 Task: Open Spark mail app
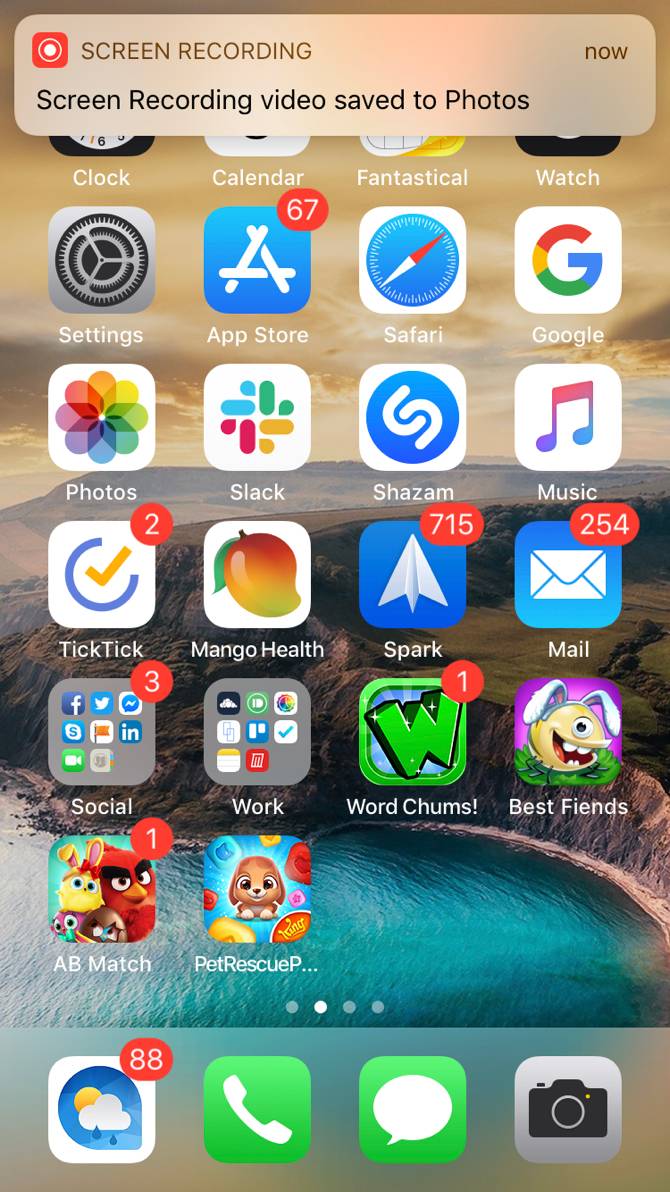pyautogui.click(x=412, y=574)
